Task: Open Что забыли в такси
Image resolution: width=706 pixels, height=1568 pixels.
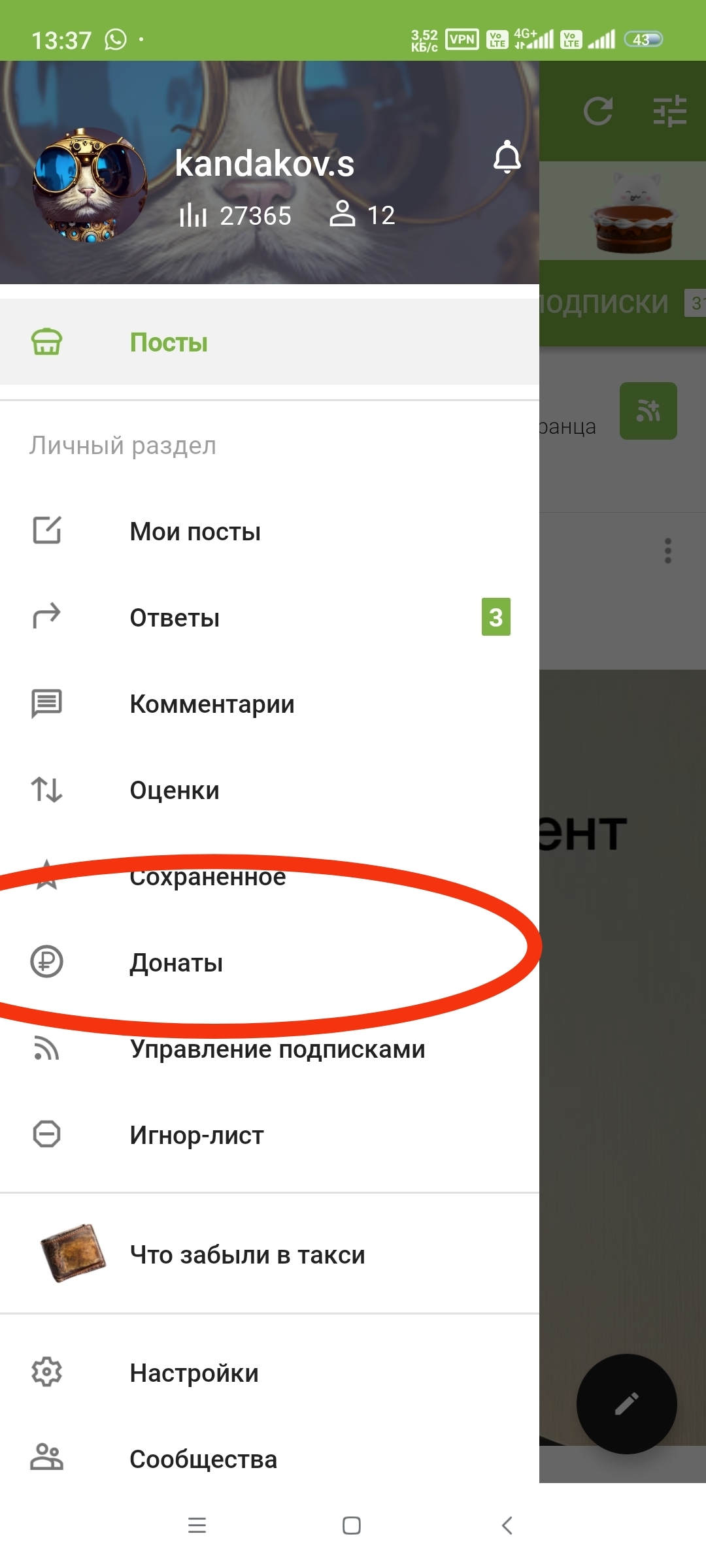Action: (x=247, y=1254)
